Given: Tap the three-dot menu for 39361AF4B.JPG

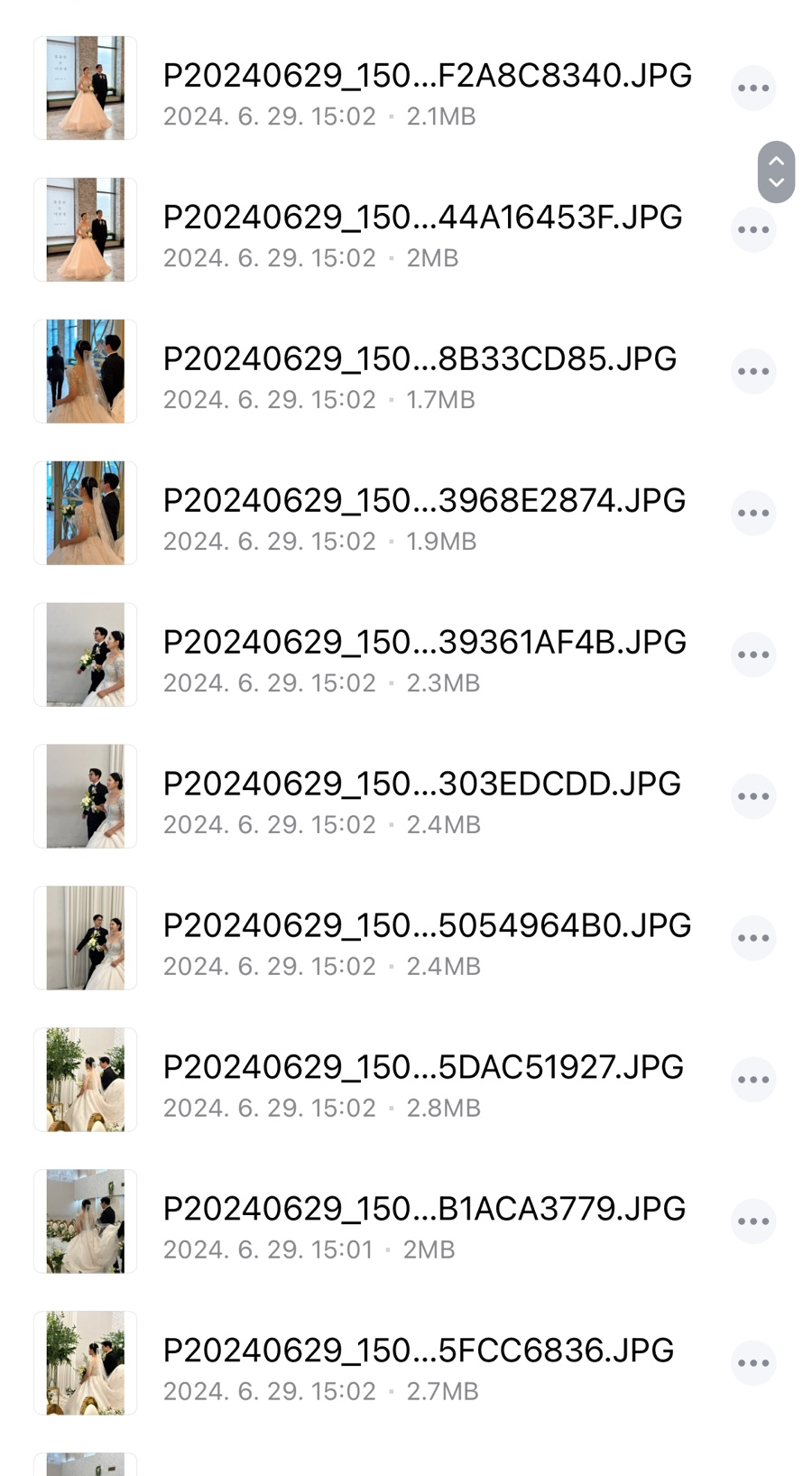Looking at the screenshot, I should click(x=752, y=654).
